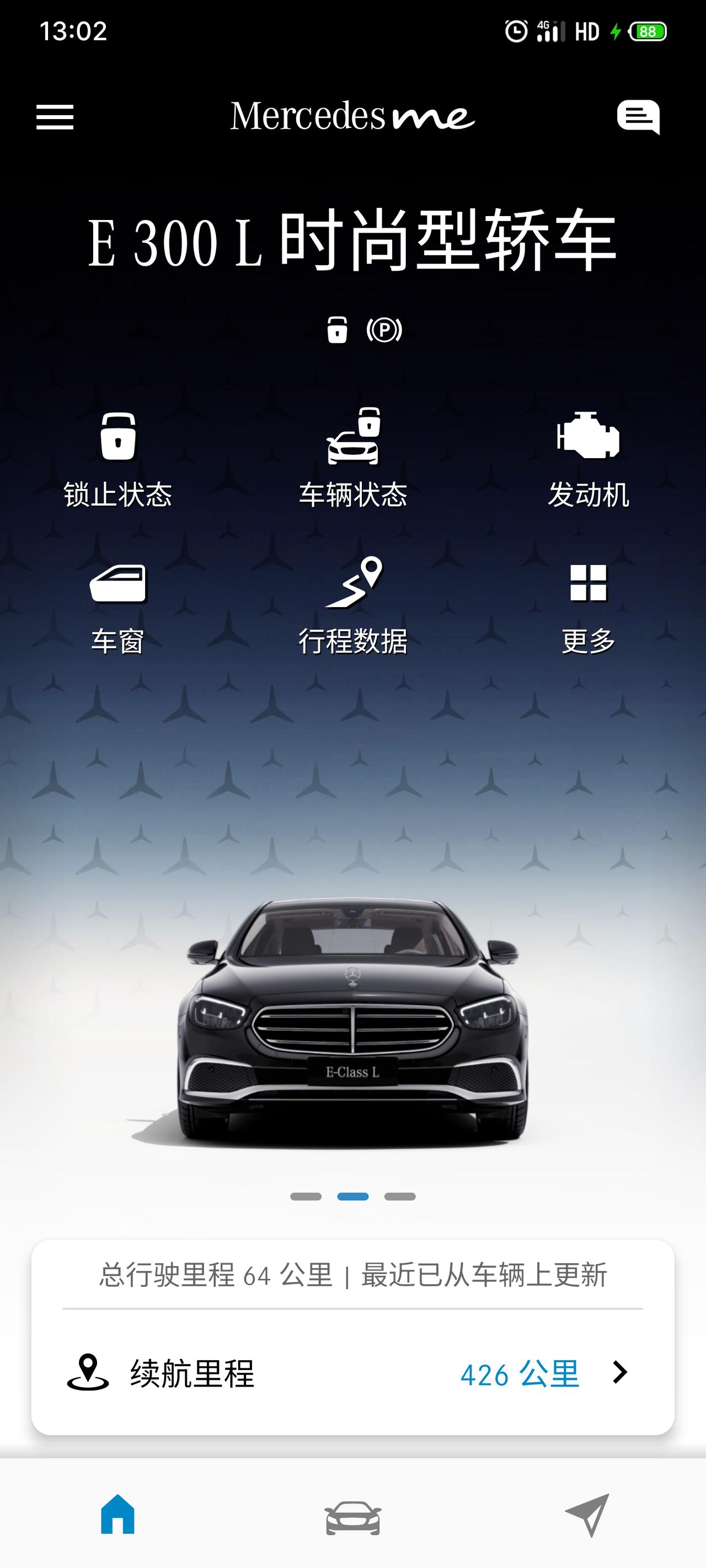Select the first page indicator dot

pos(306,1197)
